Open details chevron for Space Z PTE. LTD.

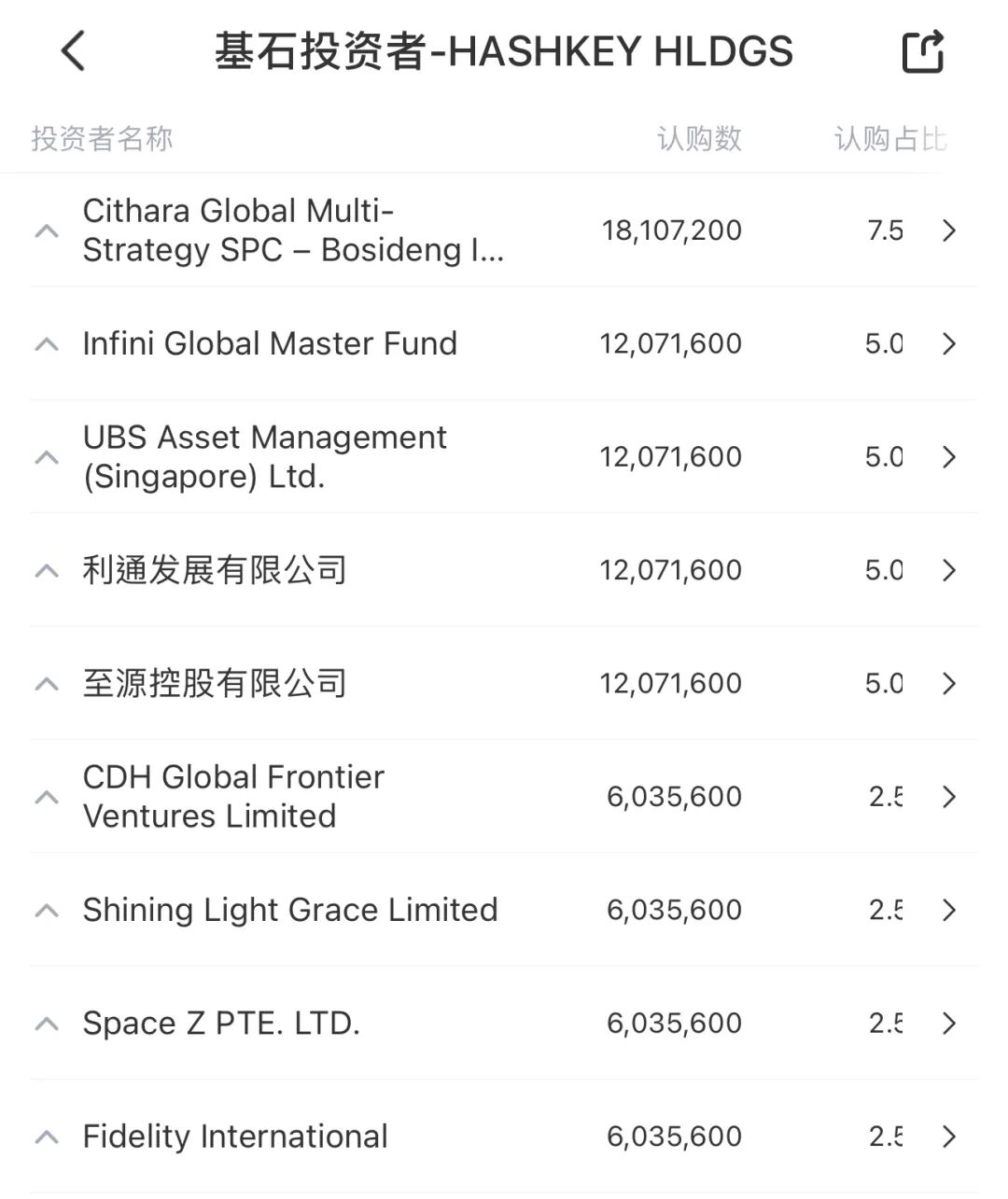(950, 1023)
